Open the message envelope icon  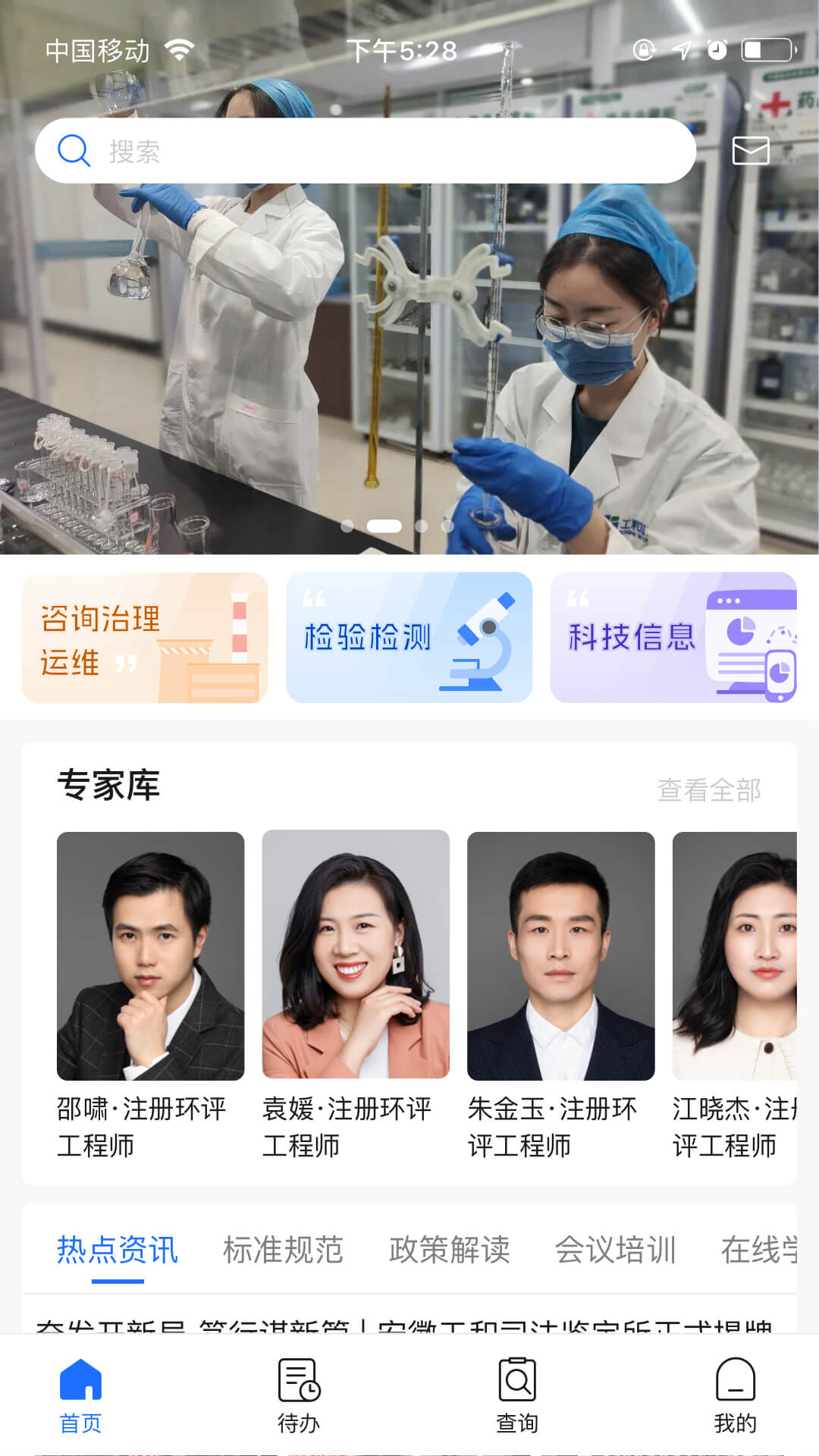pos(751,151)
